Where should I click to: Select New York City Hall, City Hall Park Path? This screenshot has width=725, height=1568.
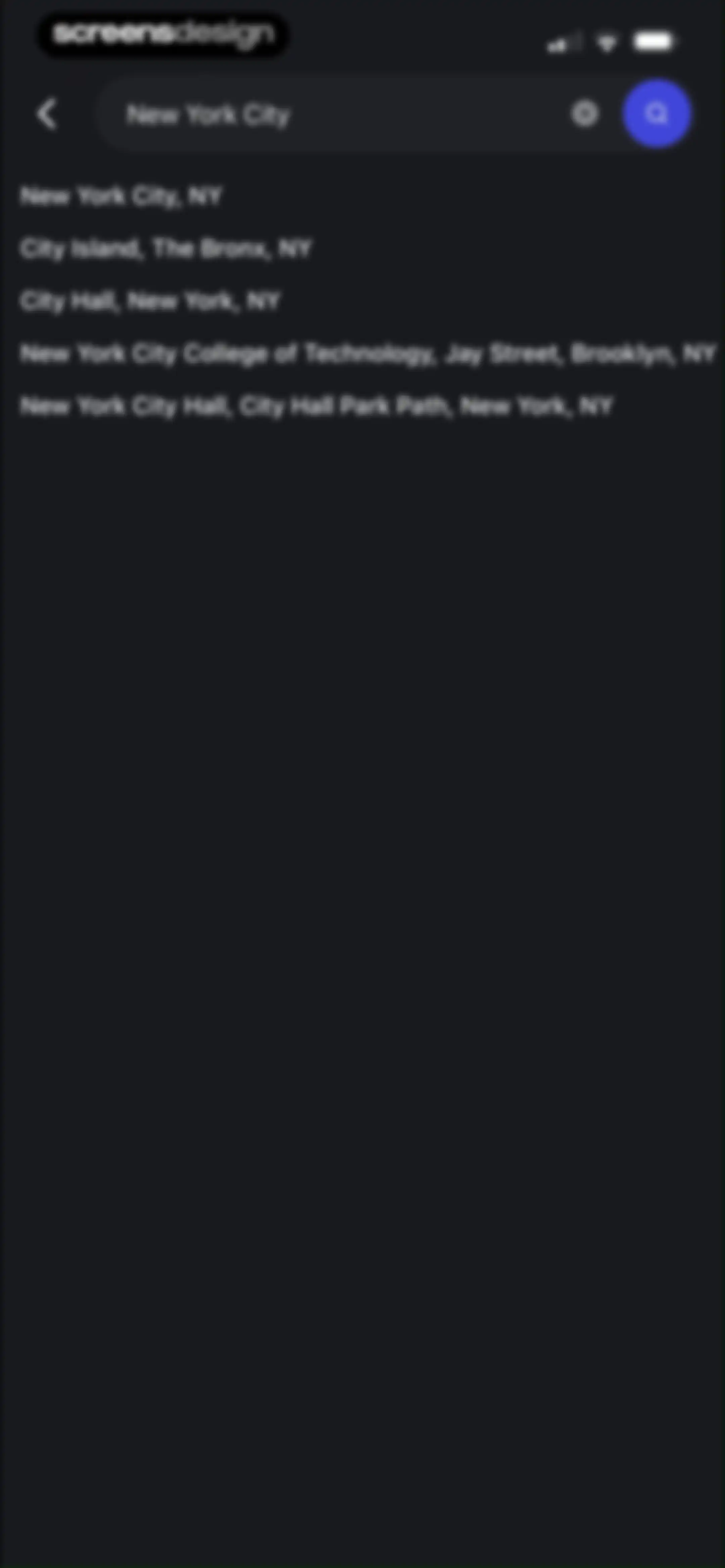(x=316, y=406)
